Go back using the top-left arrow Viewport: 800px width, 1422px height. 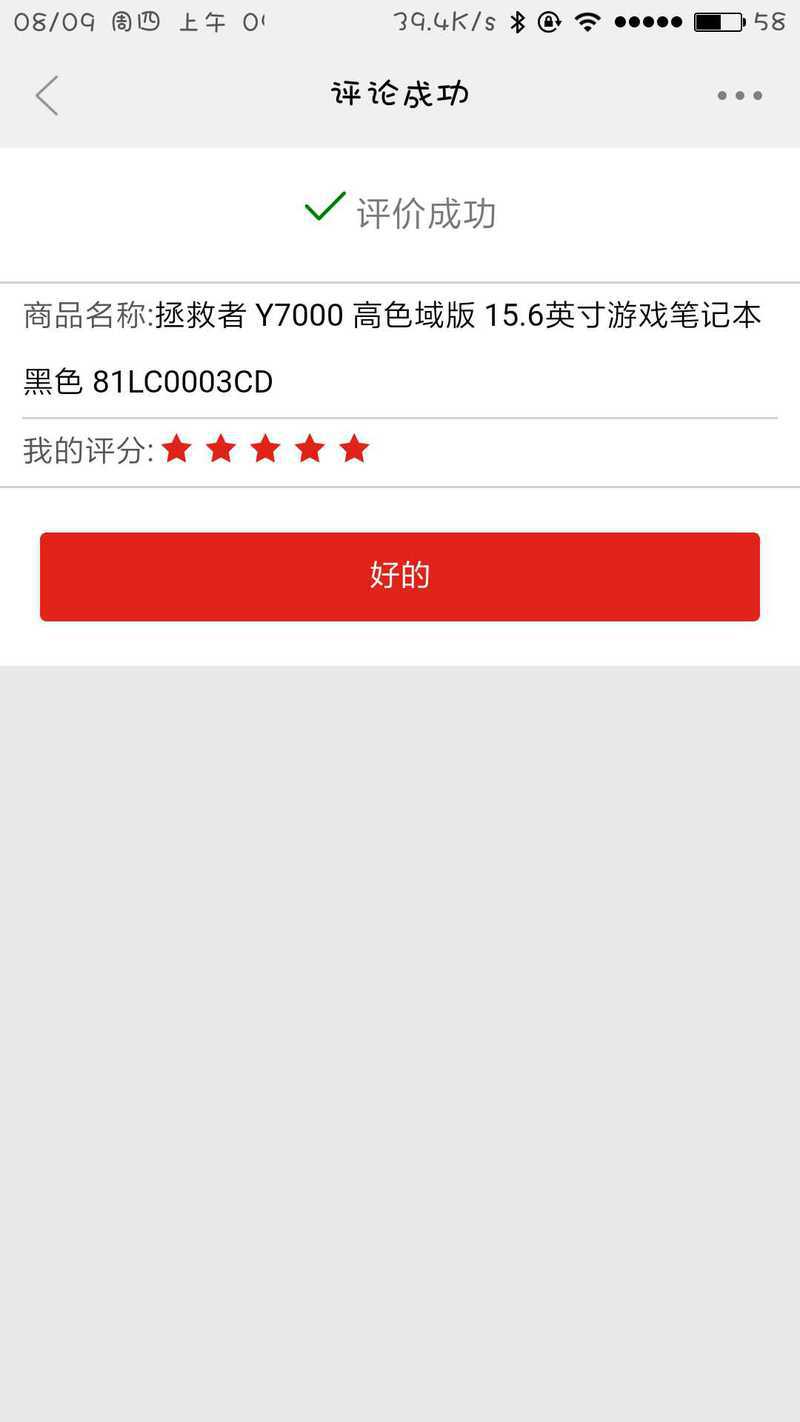pos(47,96)
